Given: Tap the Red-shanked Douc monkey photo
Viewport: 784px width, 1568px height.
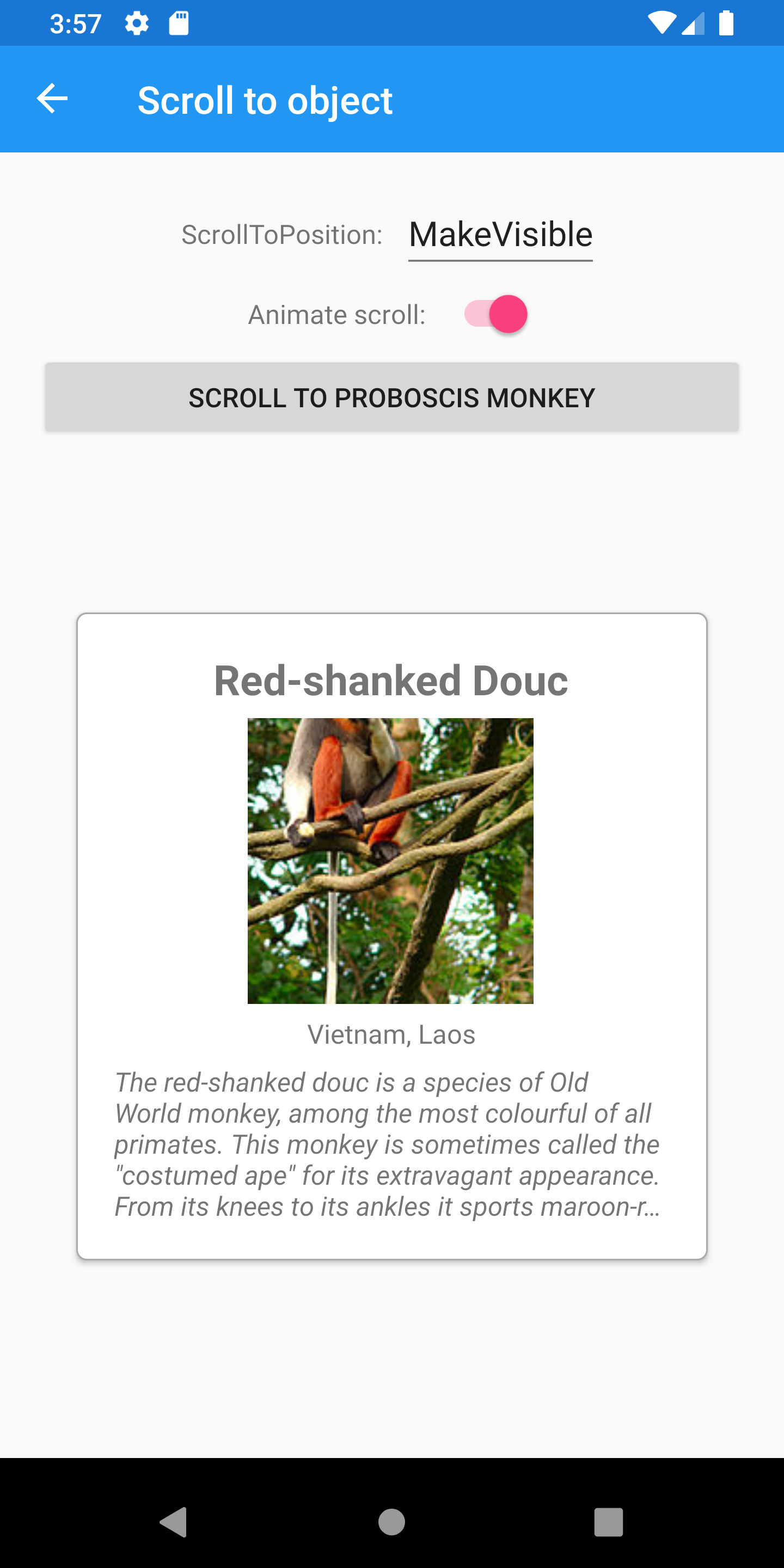Looking at the screenshot, I should pos(390,861).
